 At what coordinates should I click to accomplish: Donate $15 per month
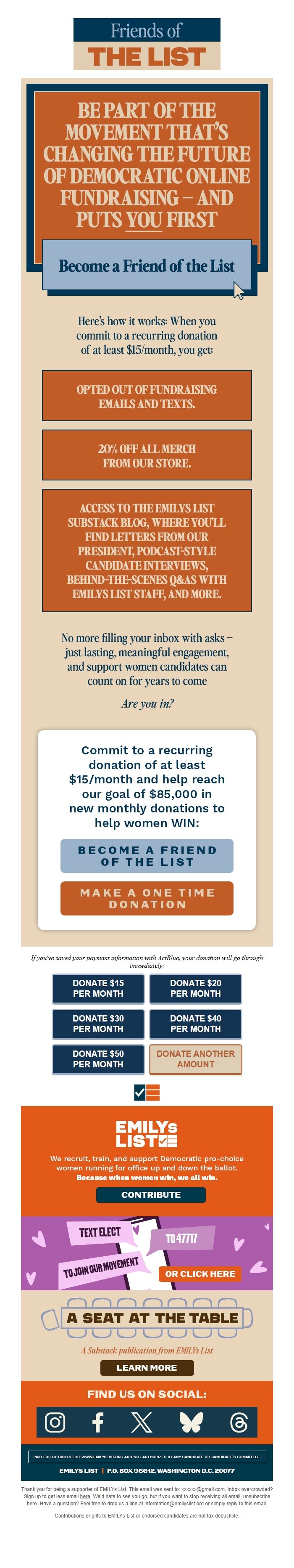98,988
